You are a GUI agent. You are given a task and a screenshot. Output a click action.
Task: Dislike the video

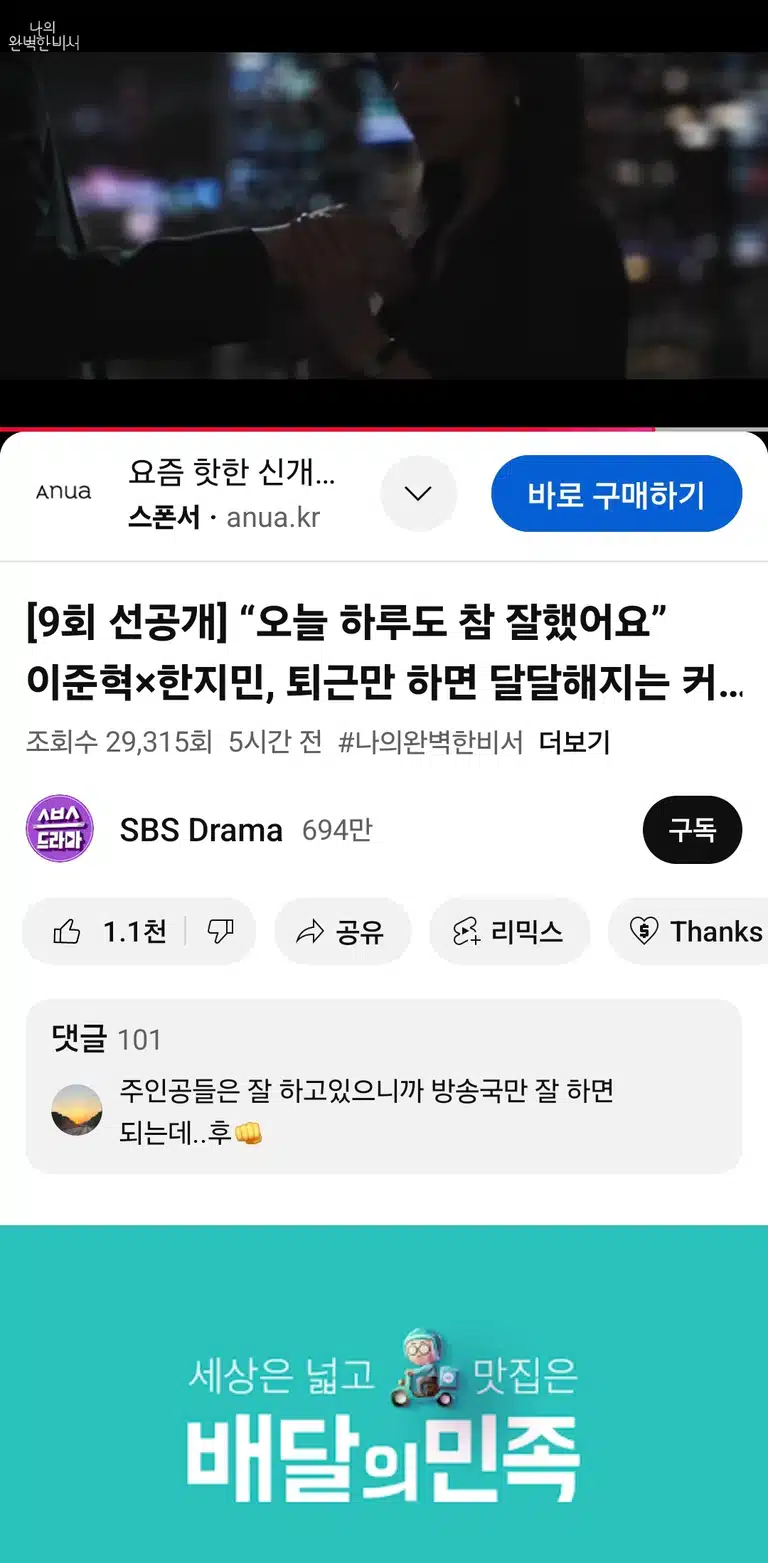(221, 932)
